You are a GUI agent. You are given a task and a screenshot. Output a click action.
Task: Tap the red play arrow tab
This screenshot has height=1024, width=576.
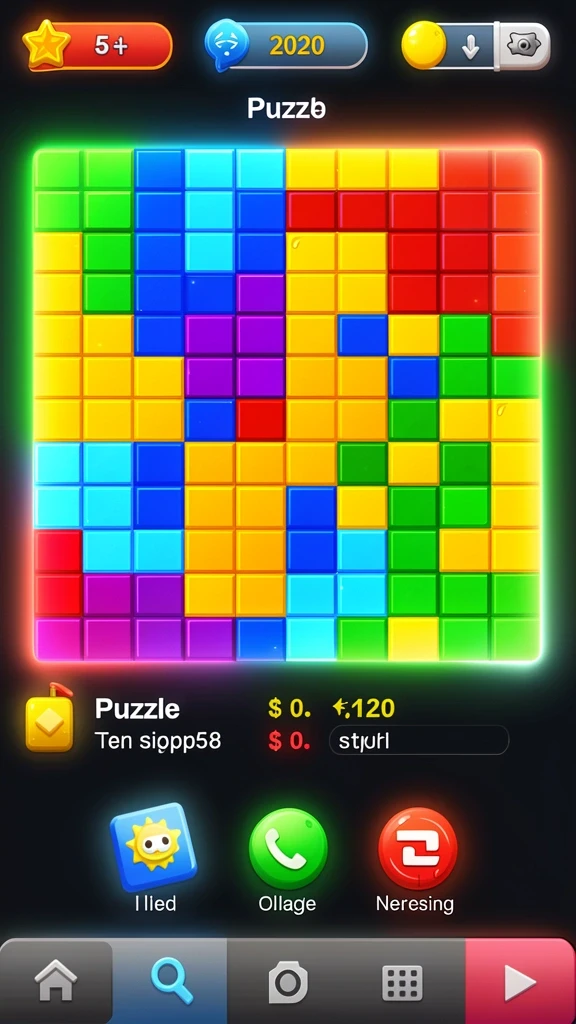[520, 982]
